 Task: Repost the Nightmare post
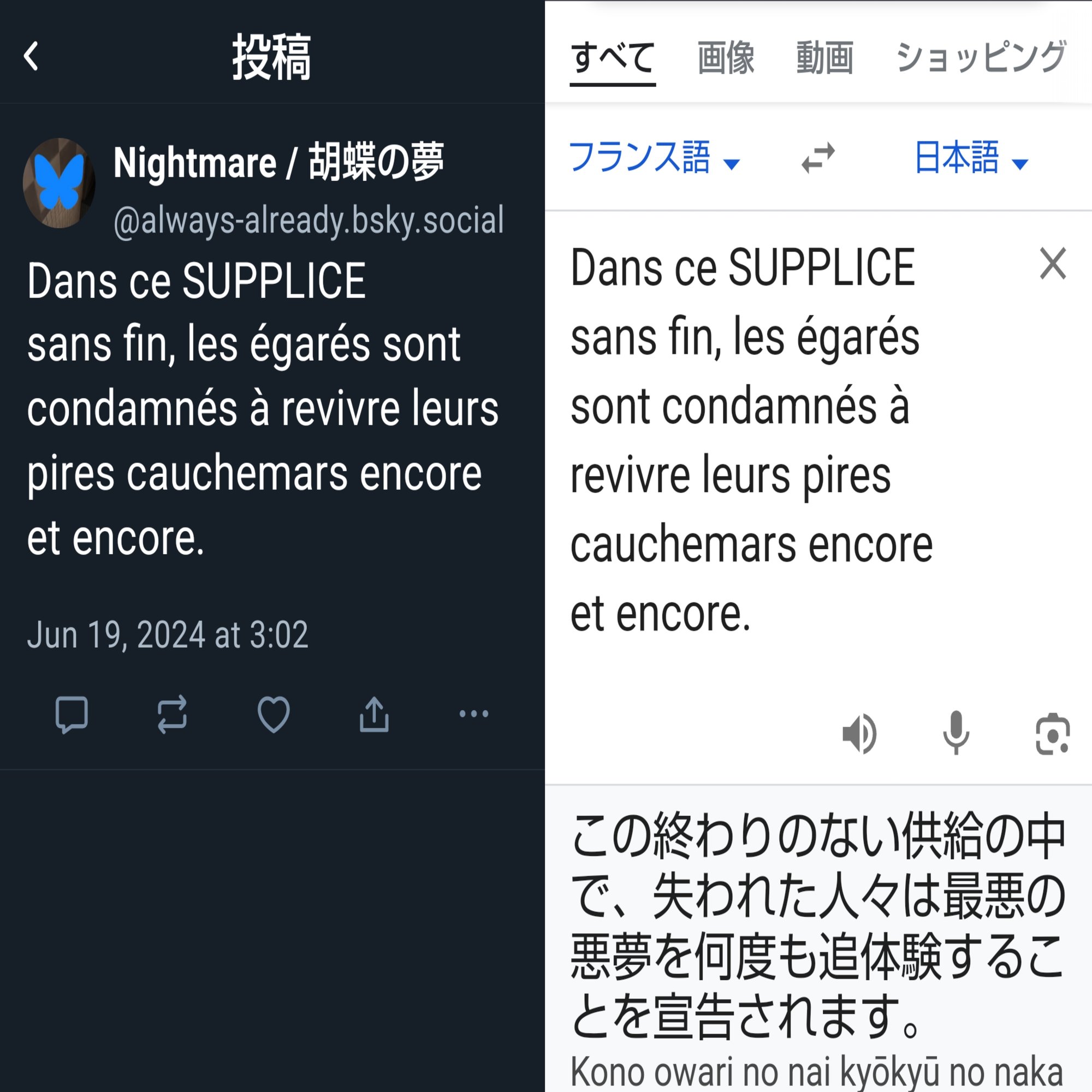(172, 714)
